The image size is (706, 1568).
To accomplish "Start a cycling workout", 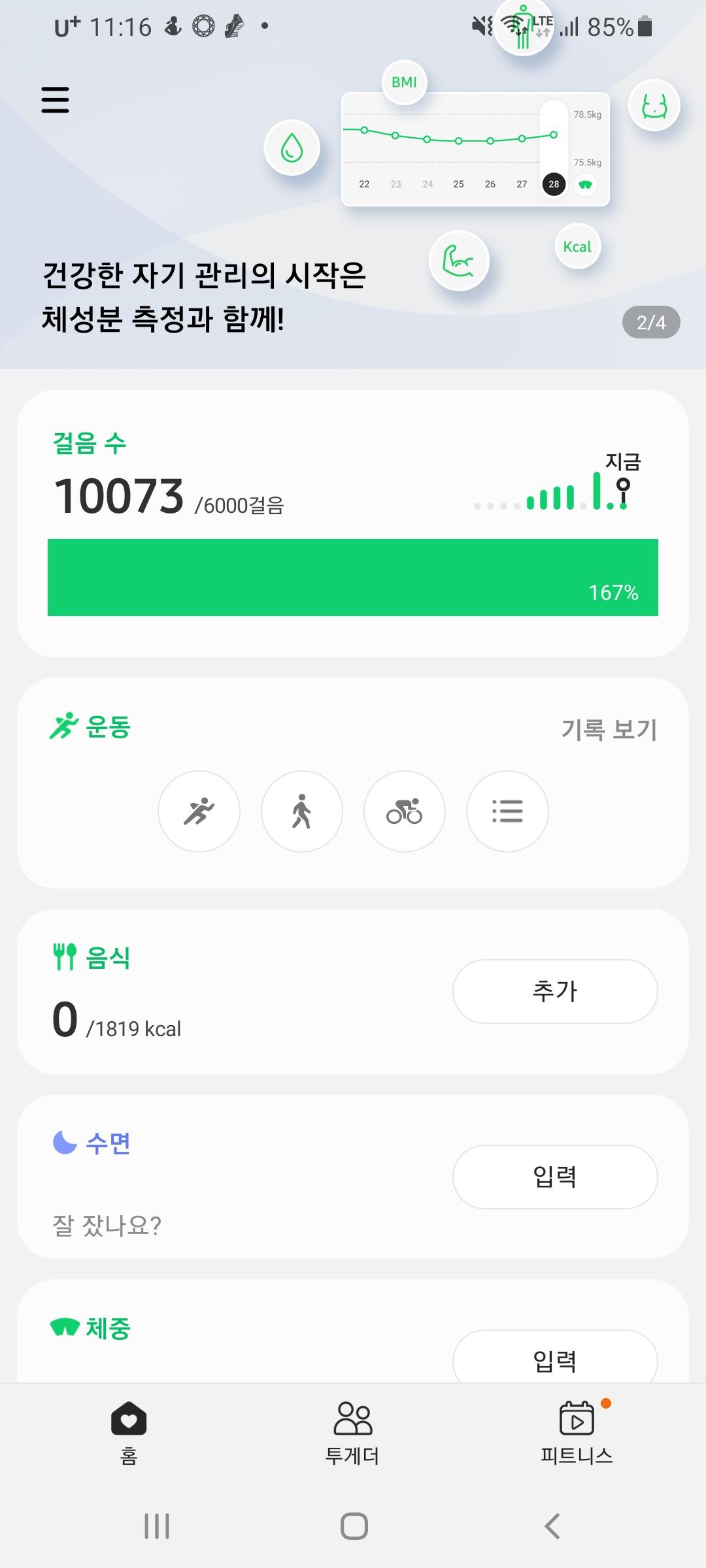I will (404, 811).
